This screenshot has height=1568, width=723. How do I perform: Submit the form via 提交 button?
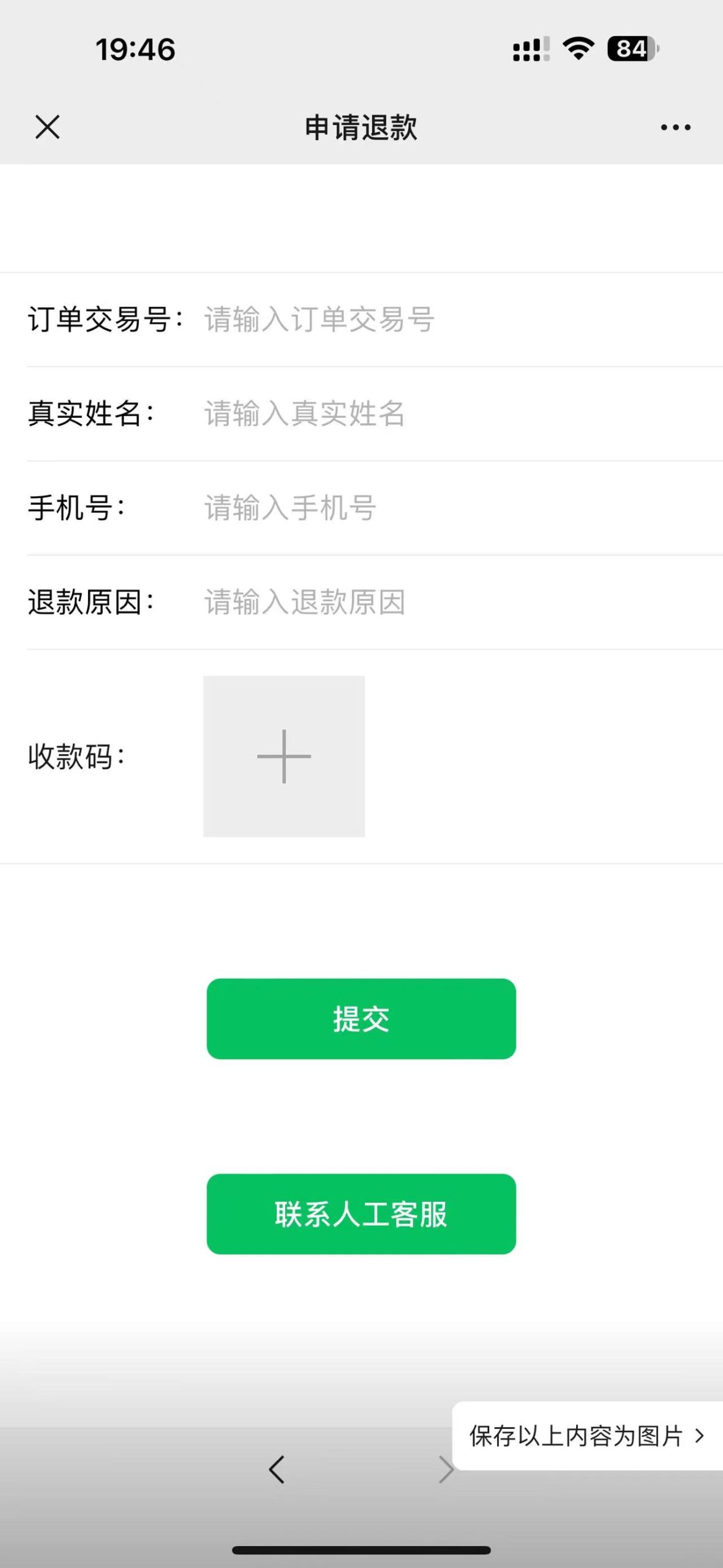[x=361, y=1018]
